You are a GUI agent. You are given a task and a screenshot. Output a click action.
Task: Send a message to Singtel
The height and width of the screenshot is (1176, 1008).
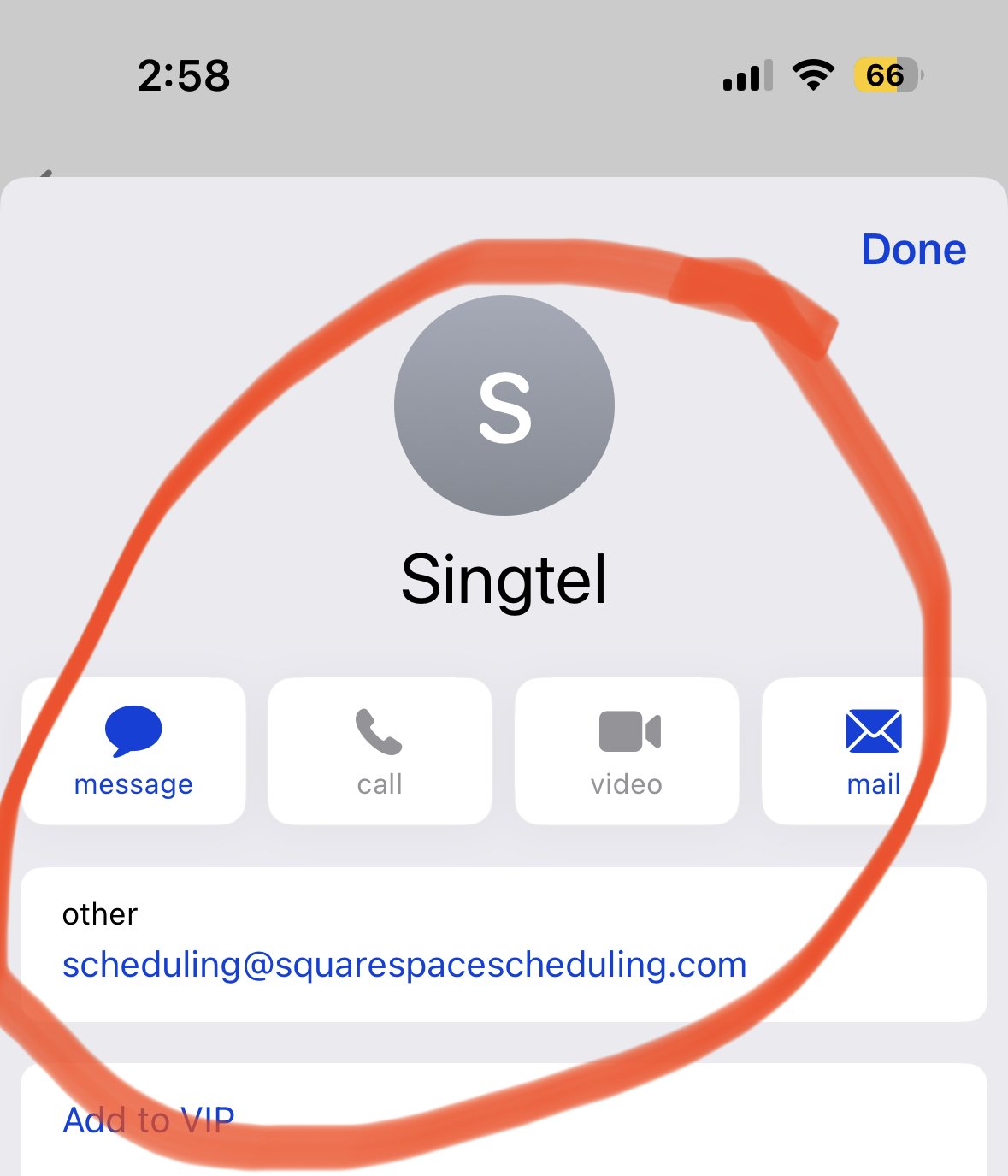pos(133,751)
